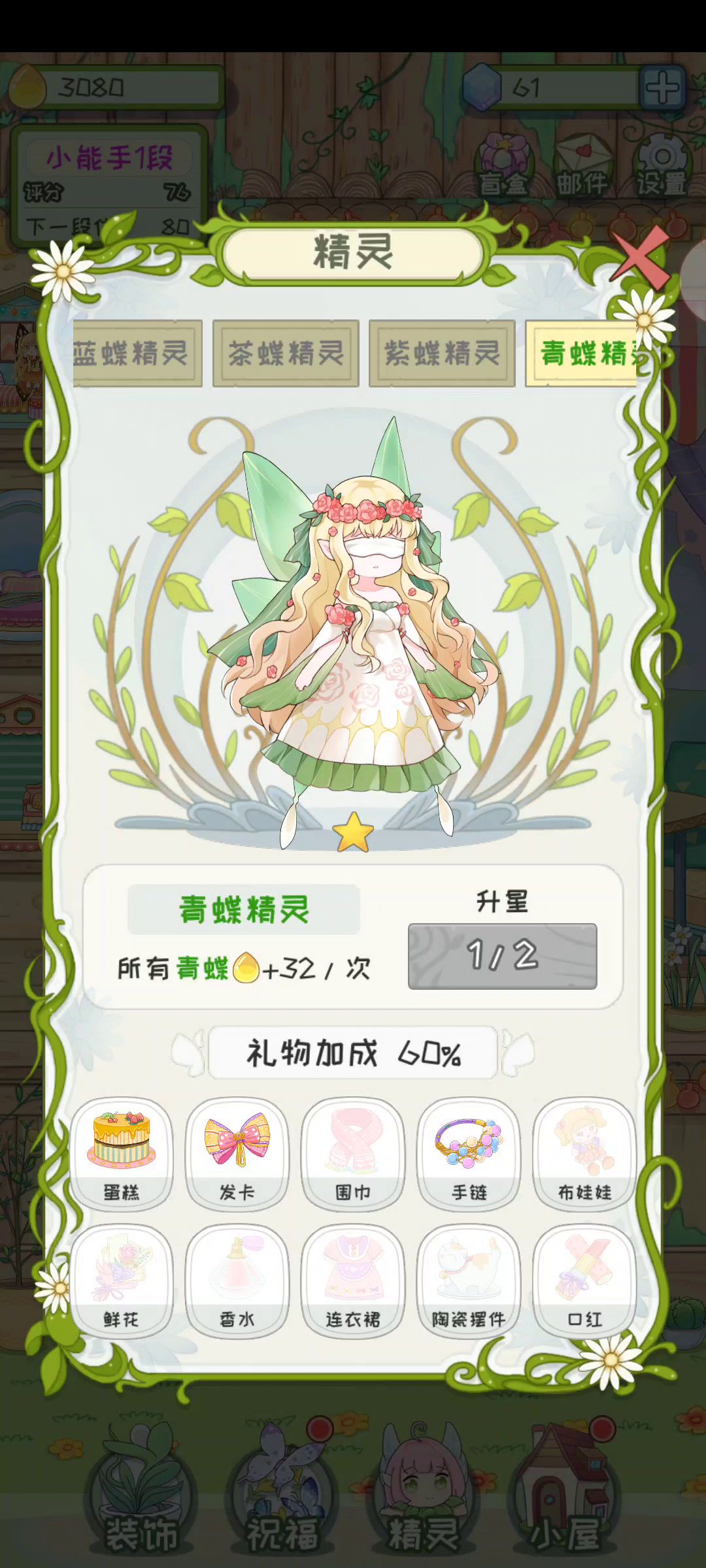Switch to the 茶蝶精灵 tab
The height and width of the screenshot is (1568, 706).
pos(286,353)
